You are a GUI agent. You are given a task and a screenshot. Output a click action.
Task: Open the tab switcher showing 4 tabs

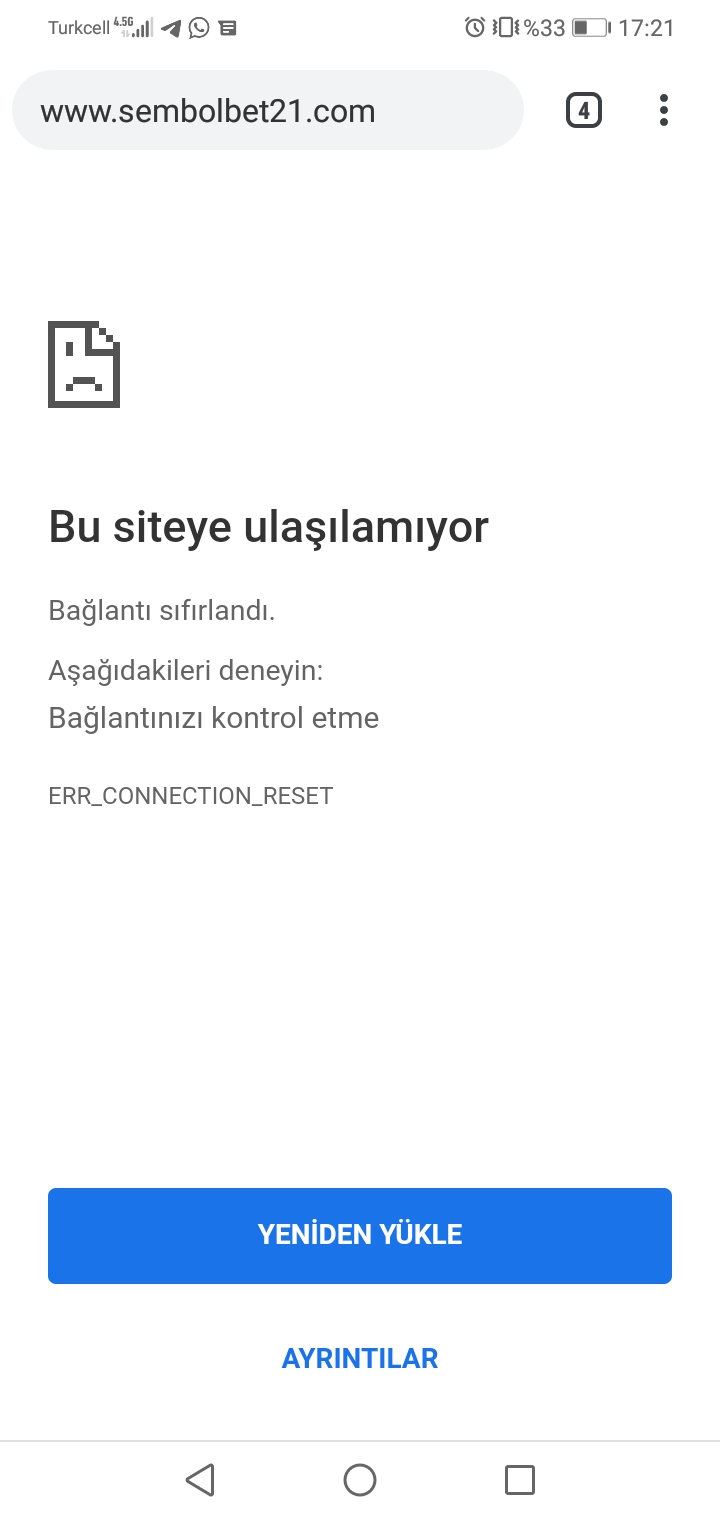[584, 110]
